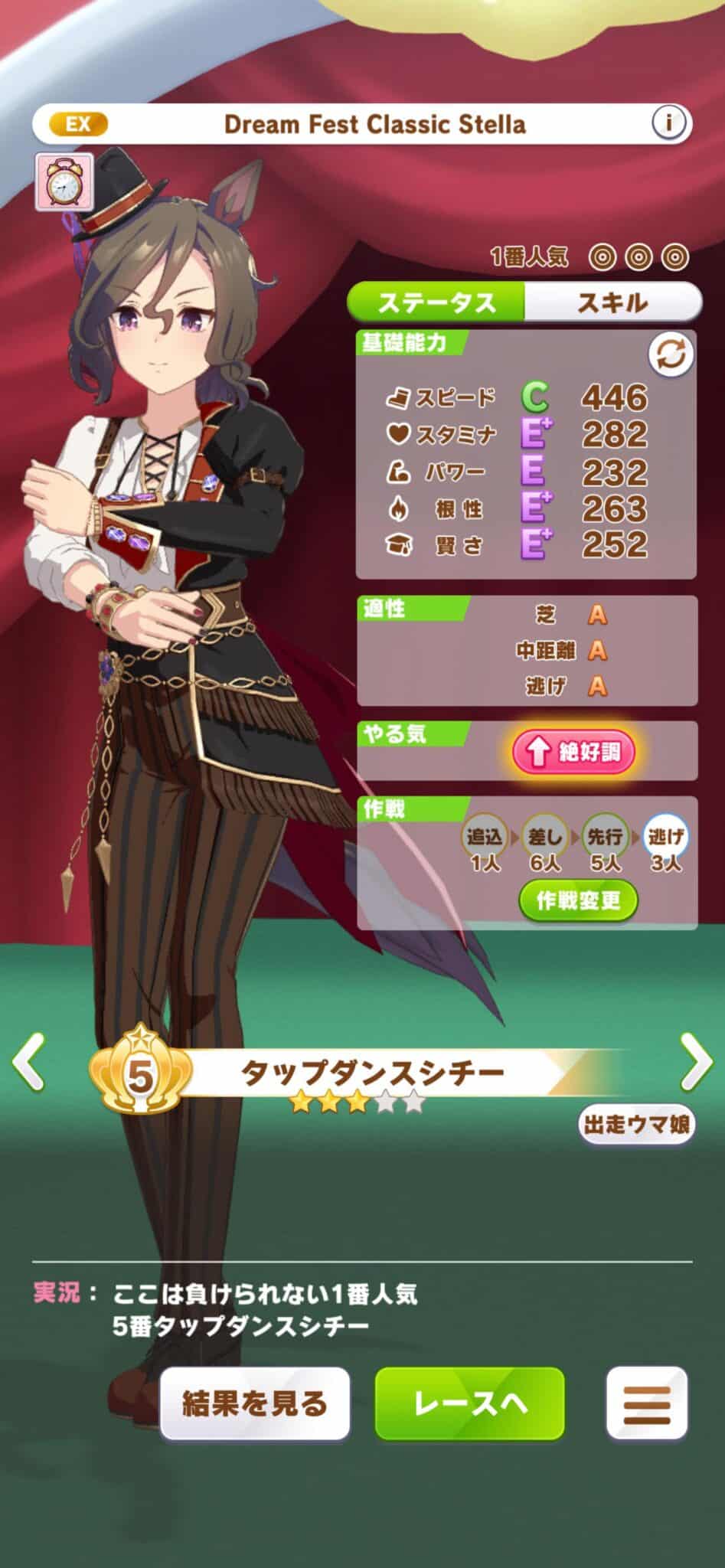Viewport: 725px width, 1568px height.
Task: Select the ステータス tab
Action: pos(436,302)
